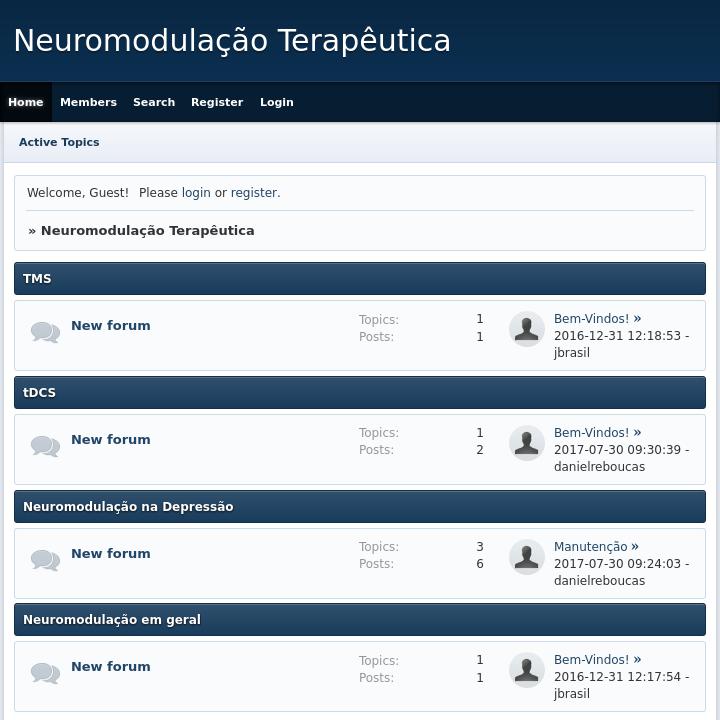Open Login in the navigation bar
Screen dimensions: 720x720
point(277,102)
